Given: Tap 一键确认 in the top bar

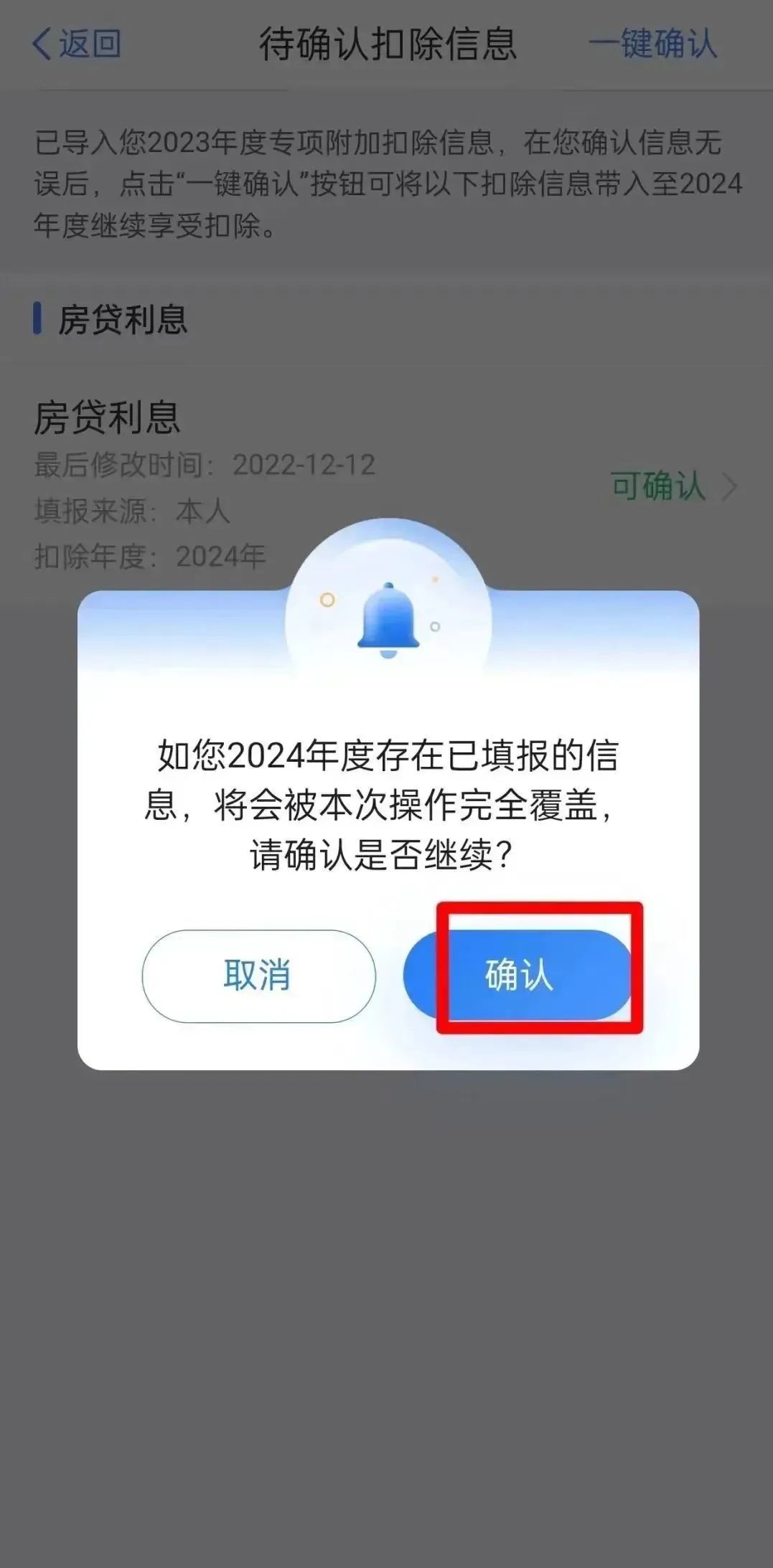Looking at the screenshot, I should pos(652,44).
